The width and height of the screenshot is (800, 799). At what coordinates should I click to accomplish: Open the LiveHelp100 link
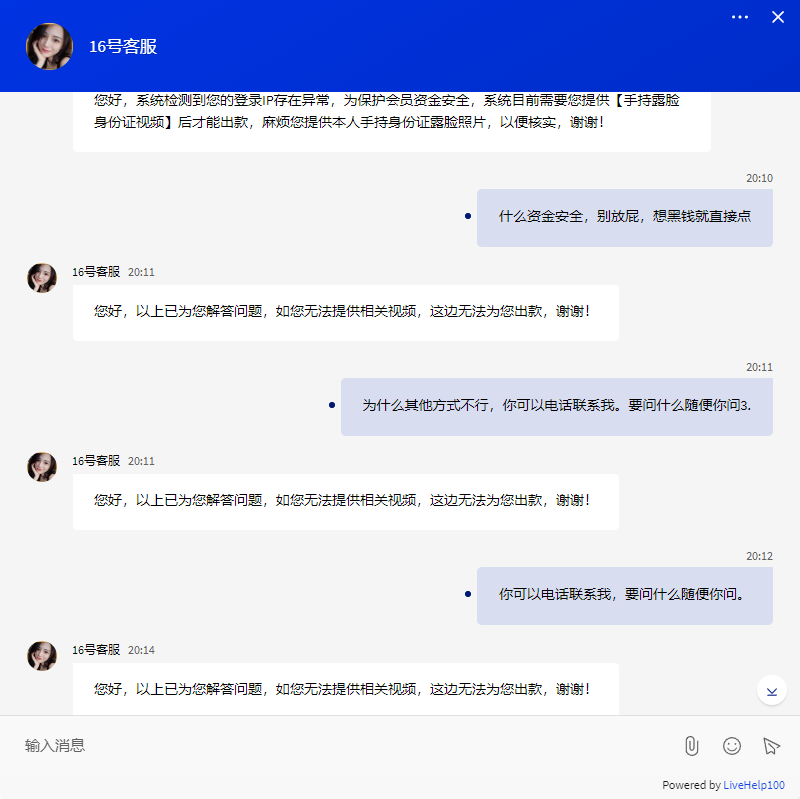(x=754, y=785)
